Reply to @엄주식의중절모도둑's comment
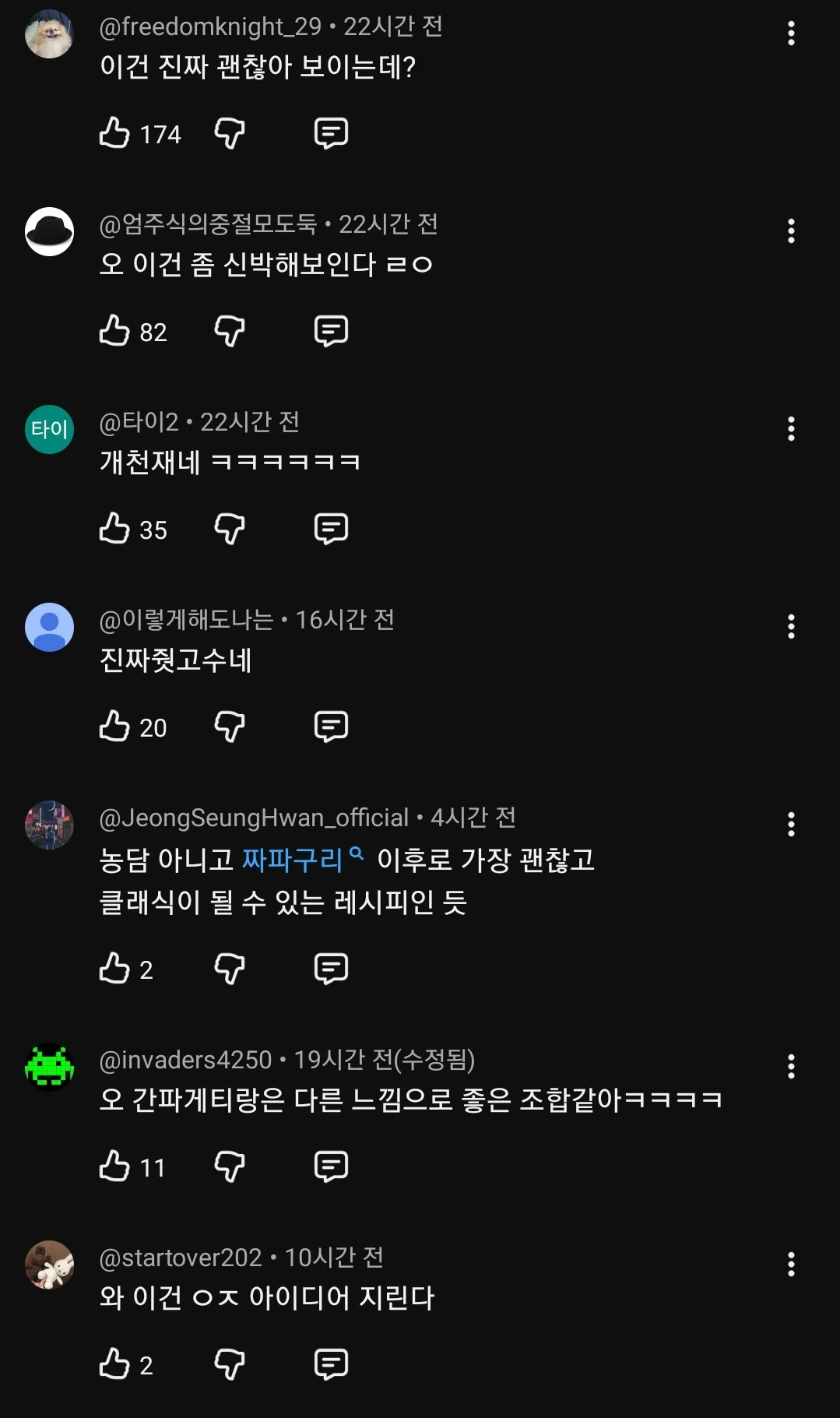Screen dimensions: 840x1418 click(331, 331)
